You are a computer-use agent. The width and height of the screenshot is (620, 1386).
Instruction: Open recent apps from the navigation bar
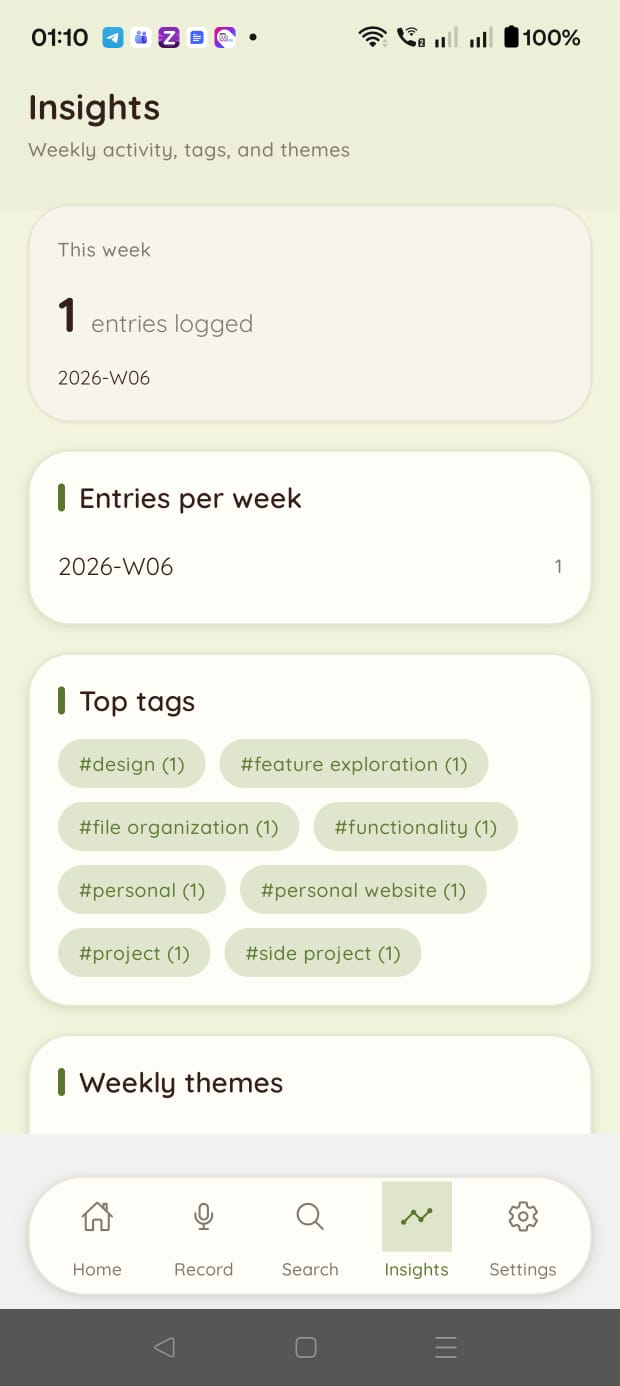click(446, 1347)
